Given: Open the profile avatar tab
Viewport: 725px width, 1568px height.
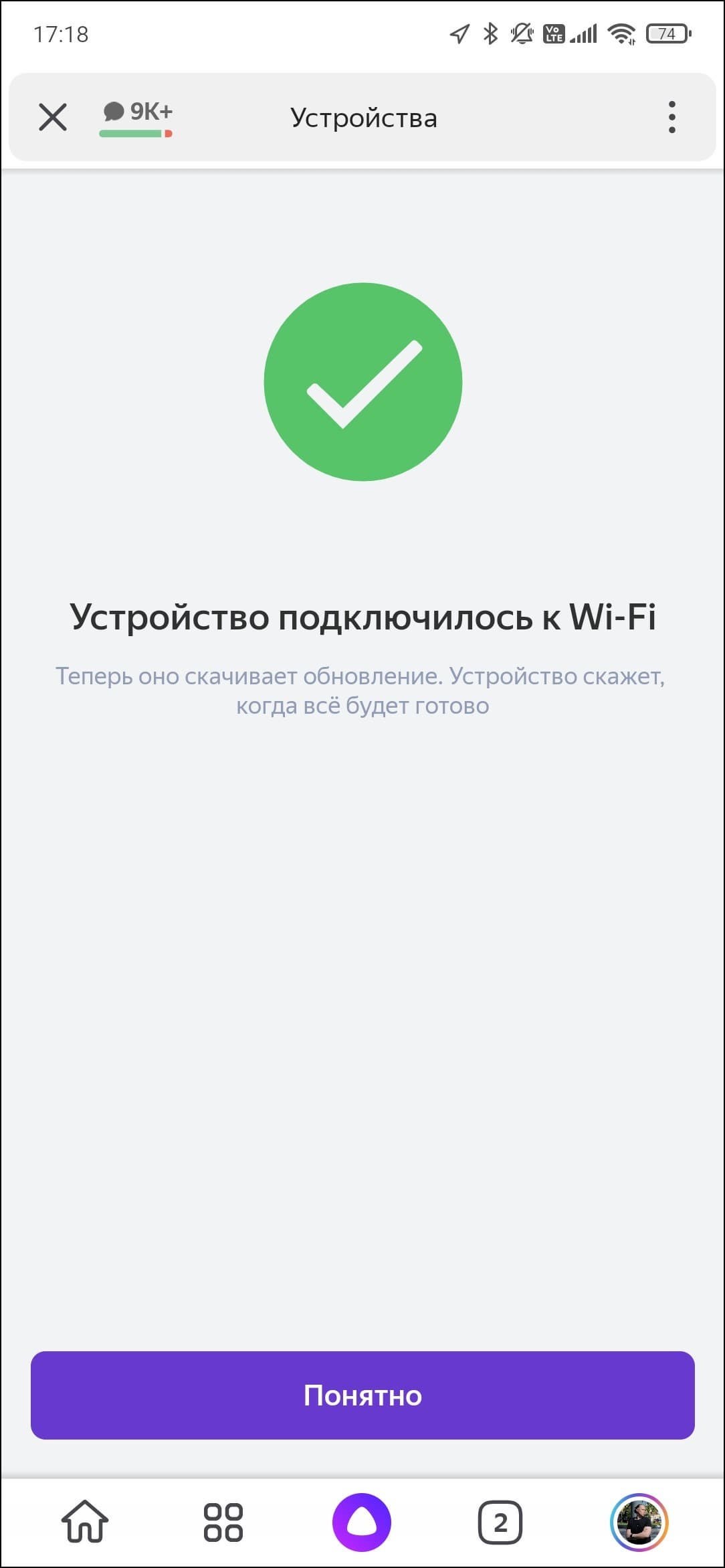Looking at the screenshot, I should [639, 1522].
